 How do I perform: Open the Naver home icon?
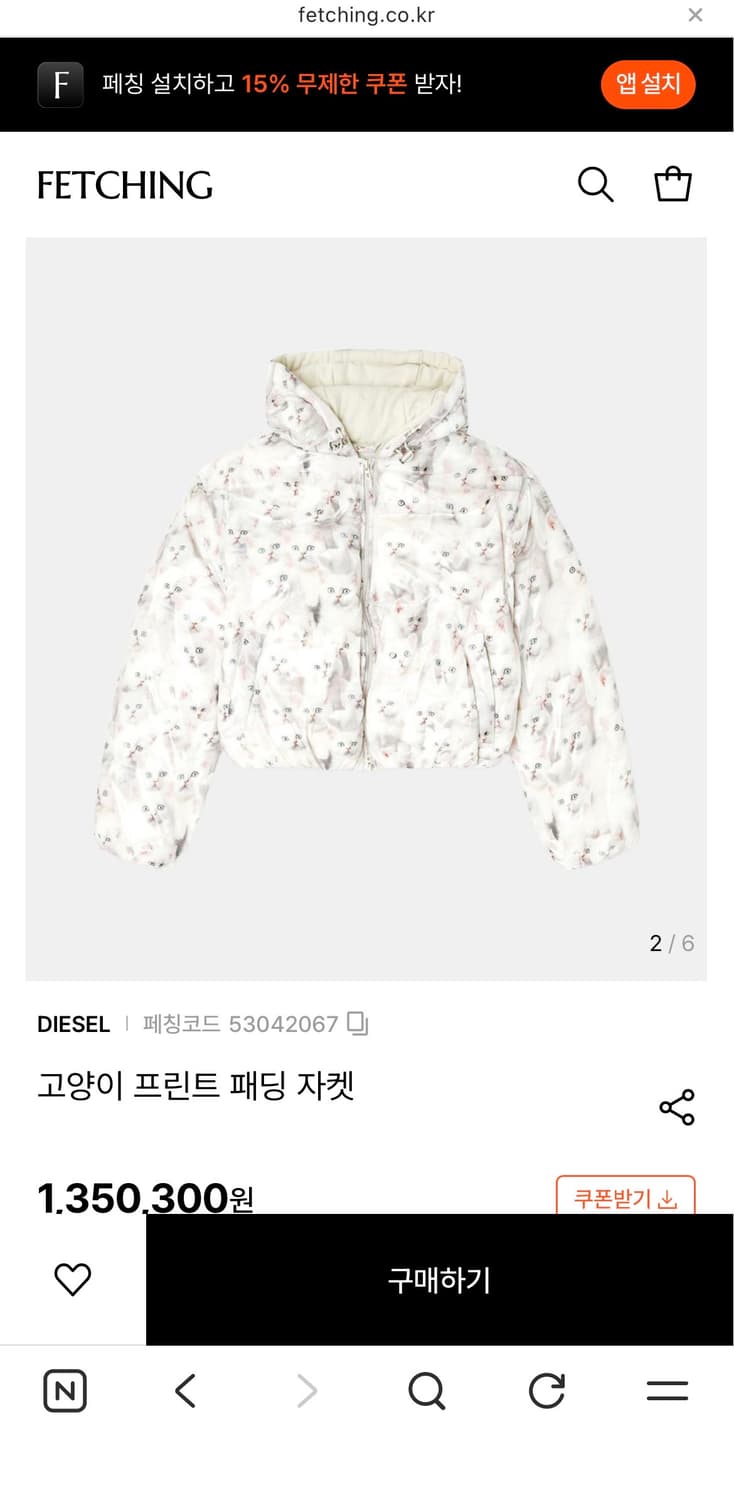coord(64,1390)
